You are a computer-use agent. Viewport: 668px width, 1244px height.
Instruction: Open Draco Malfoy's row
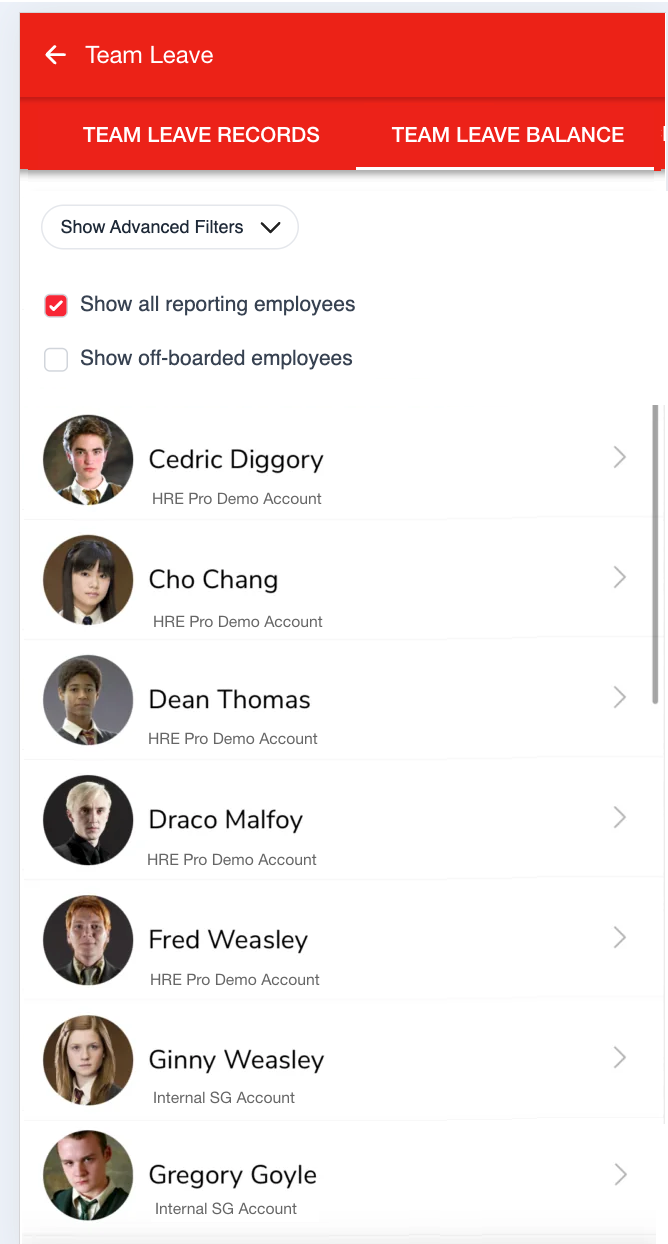[x=330, y=820]
